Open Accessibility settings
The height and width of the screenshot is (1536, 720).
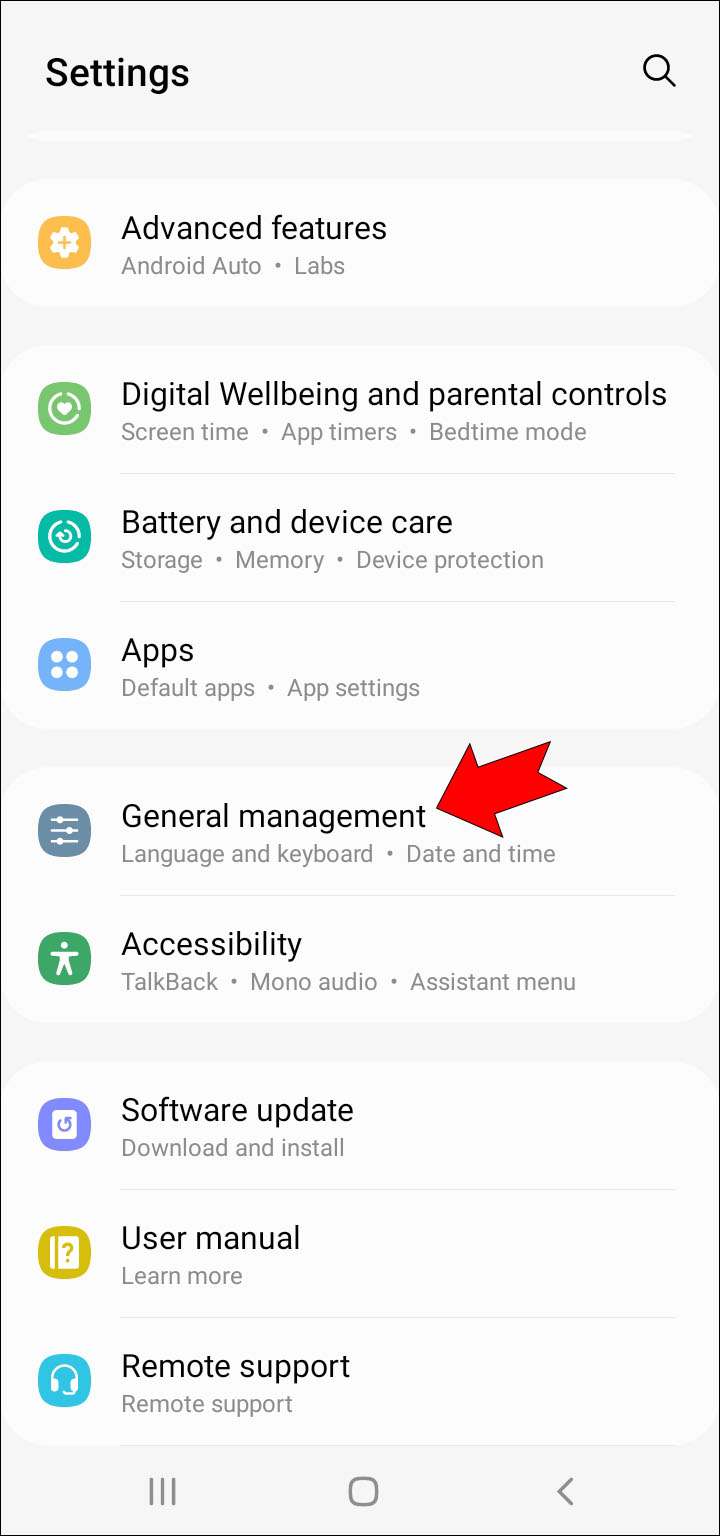[x=211, y=960]
